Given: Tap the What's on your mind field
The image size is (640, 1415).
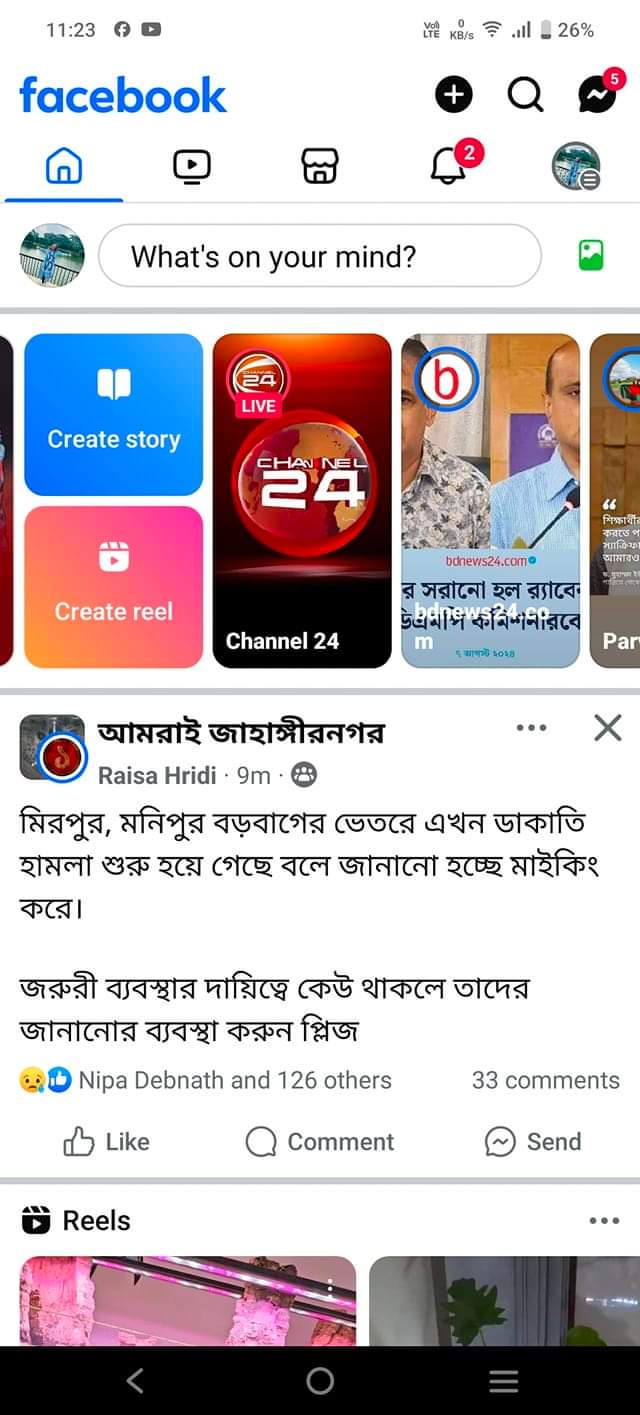Looking at the screenshot, I should [320, 257].
